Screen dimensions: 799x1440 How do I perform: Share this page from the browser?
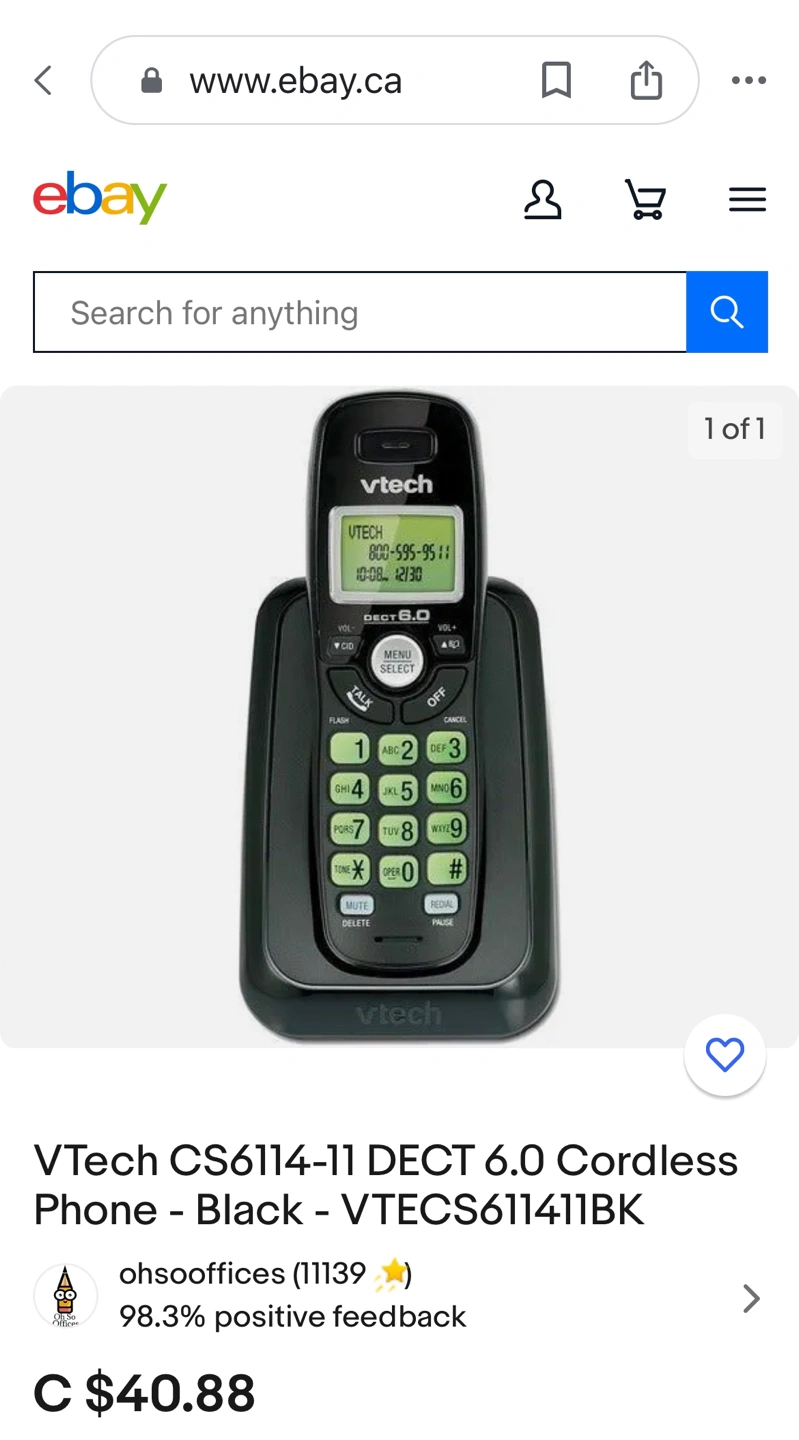click(646, 81)
